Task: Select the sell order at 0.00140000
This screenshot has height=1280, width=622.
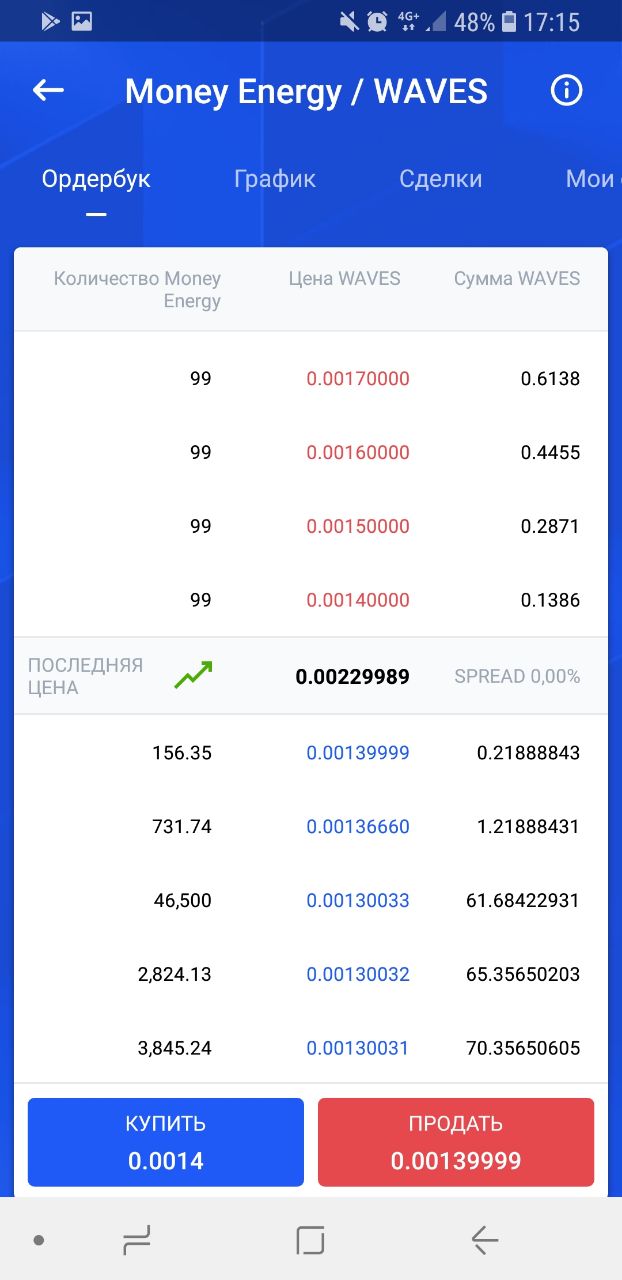Action: [311, 600]
